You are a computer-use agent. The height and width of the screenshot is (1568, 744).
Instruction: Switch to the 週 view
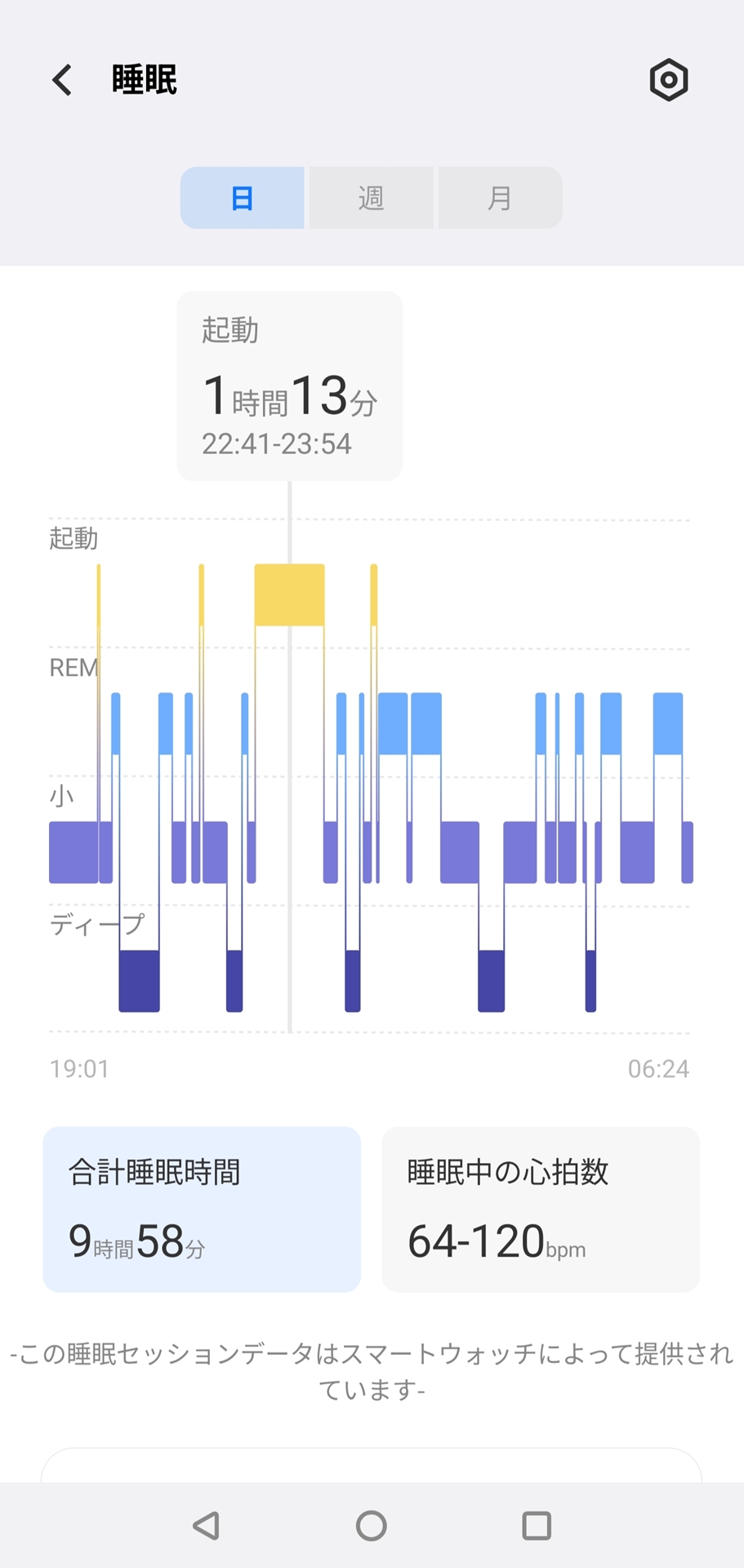tap(371, 198)
